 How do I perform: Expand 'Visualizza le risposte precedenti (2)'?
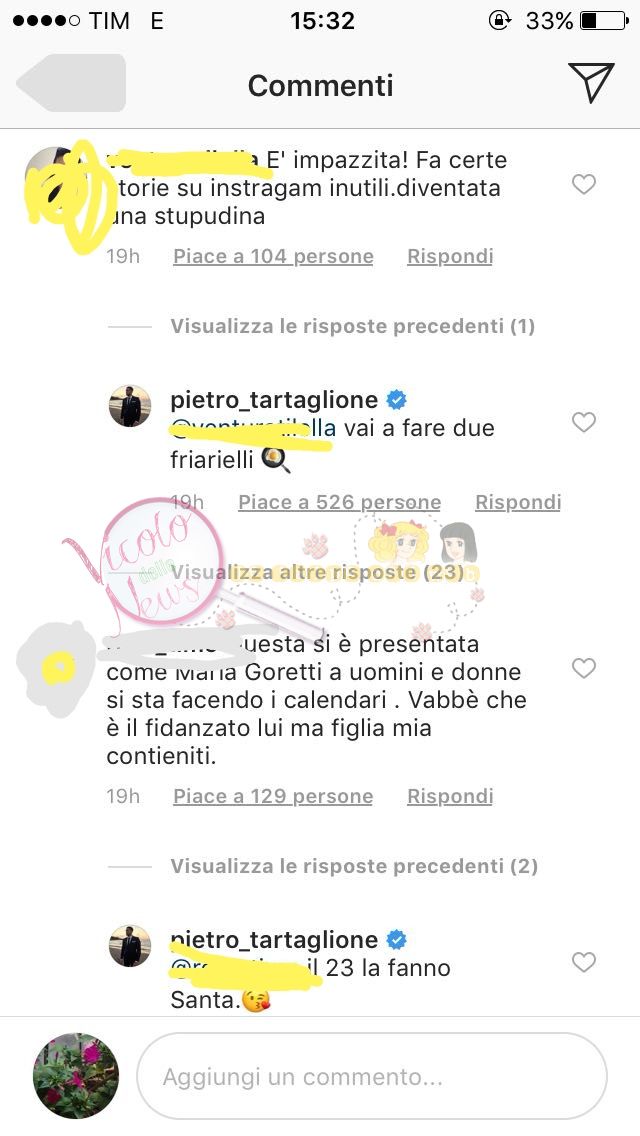pyautogui.click(x=354, y=866)
